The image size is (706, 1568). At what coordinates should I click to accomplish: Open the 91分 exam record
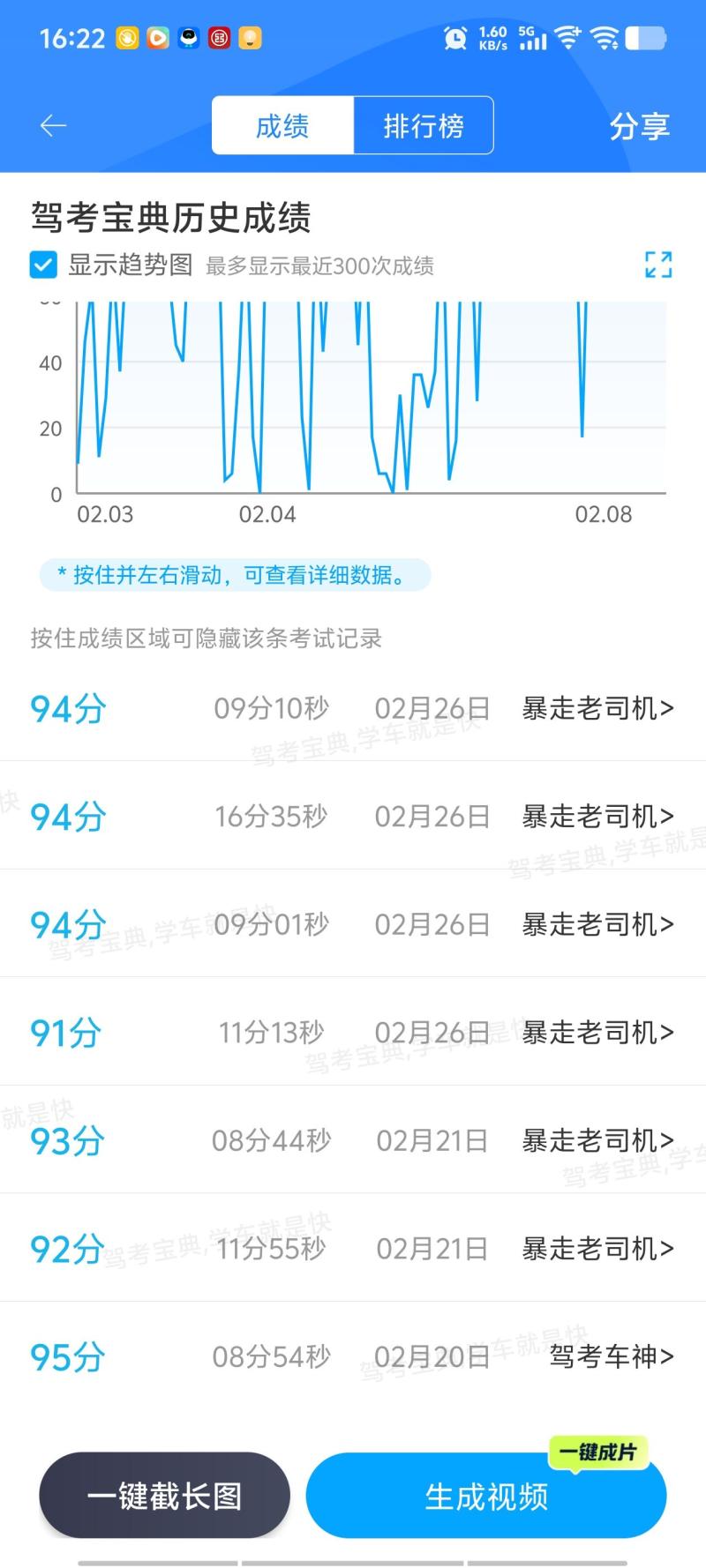pyautogui.click(x=353, y=1033)
